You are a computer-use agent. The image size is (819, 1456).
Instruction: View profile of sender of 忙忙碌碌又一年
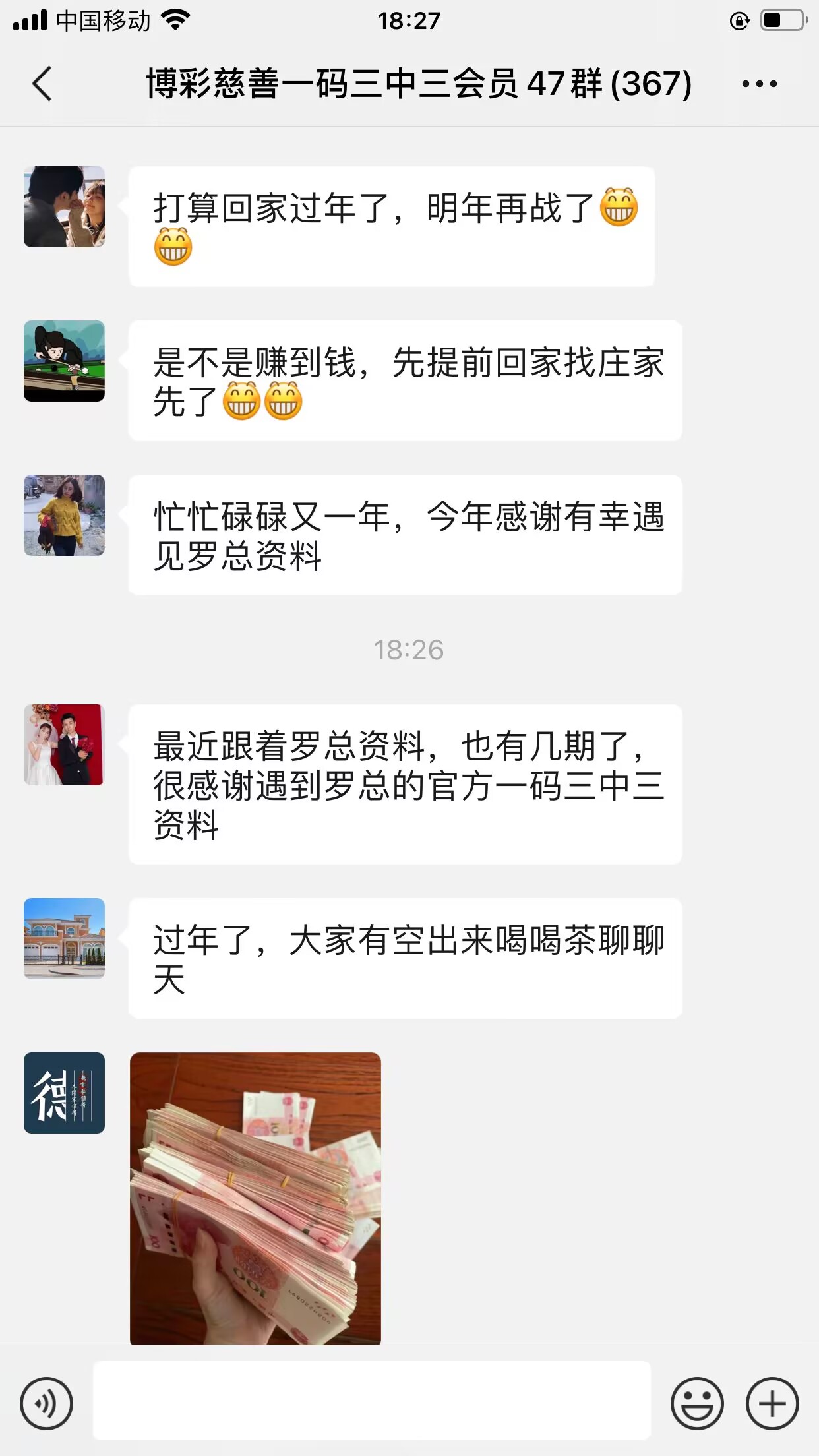64,516
